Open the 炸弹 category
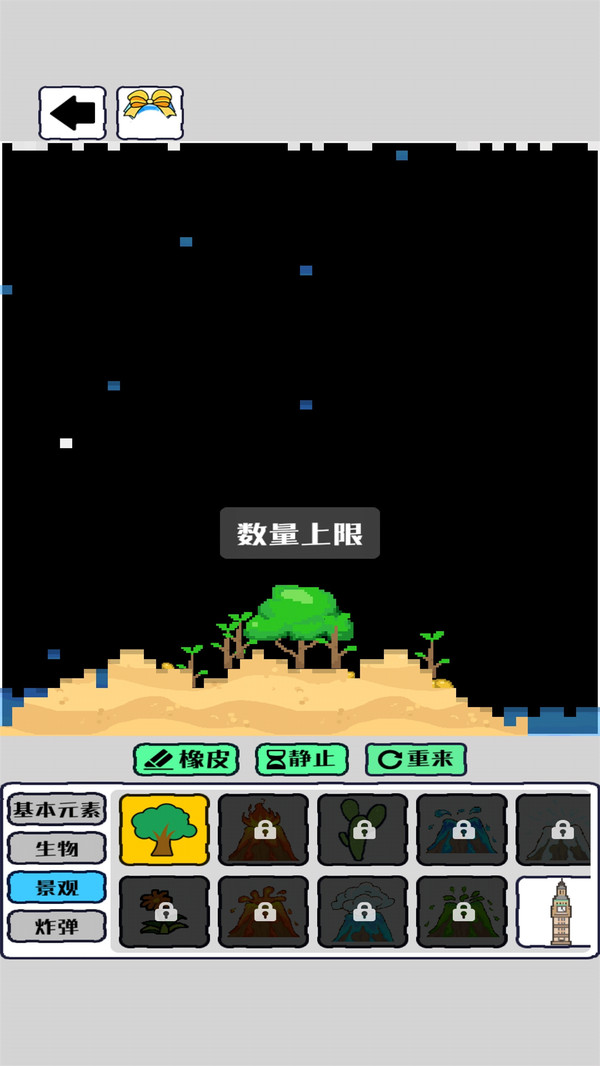600x1066 pixels. pyautogui.click(x=57, y=926)
